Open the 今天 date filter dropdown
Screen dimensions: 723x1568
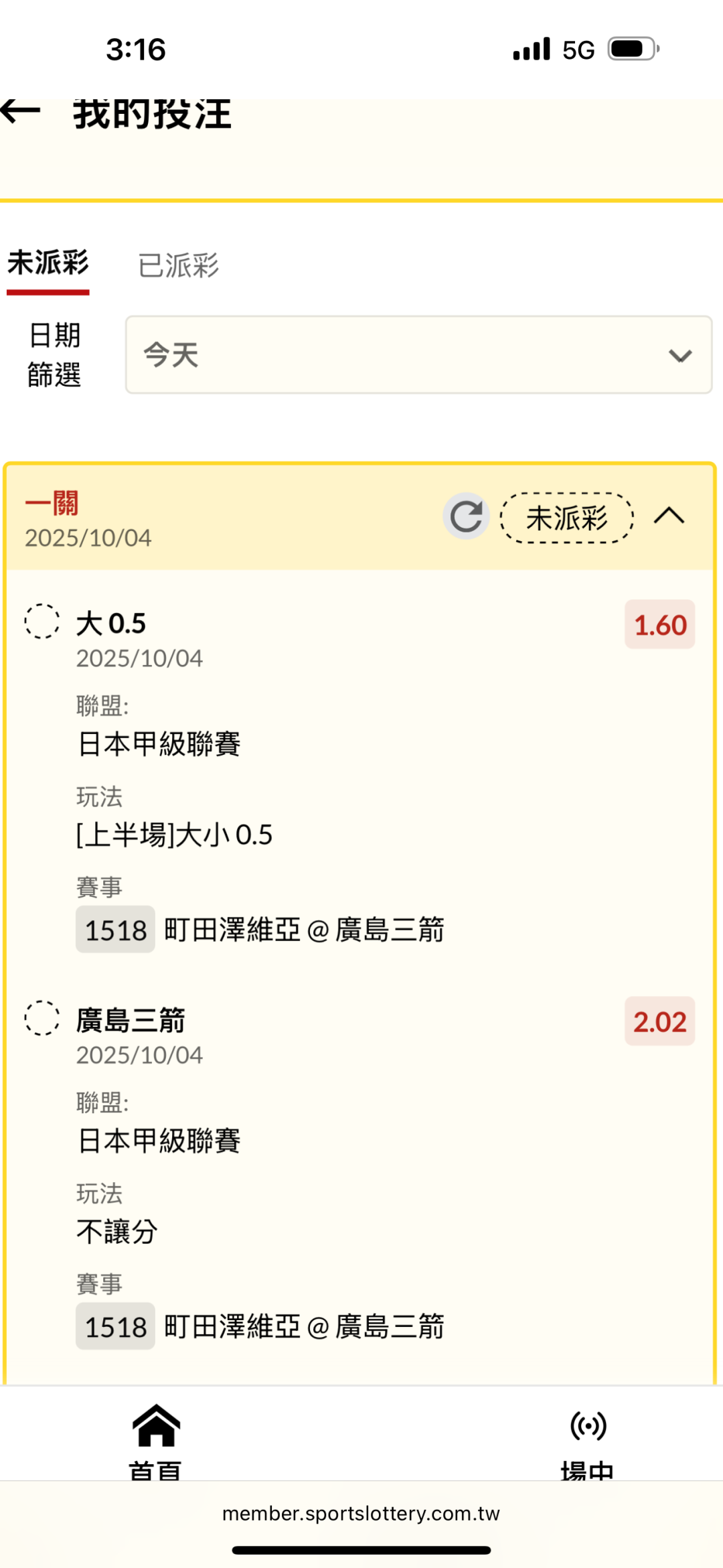pyautogui.click(x=418, y=355)
